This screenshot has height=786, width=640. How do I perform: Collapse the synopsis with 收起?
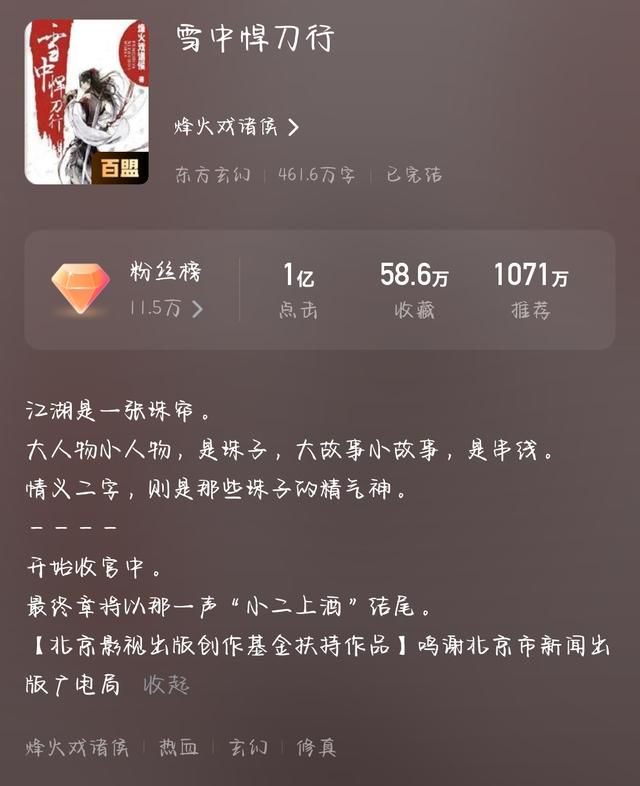click(x=166, y=685)
